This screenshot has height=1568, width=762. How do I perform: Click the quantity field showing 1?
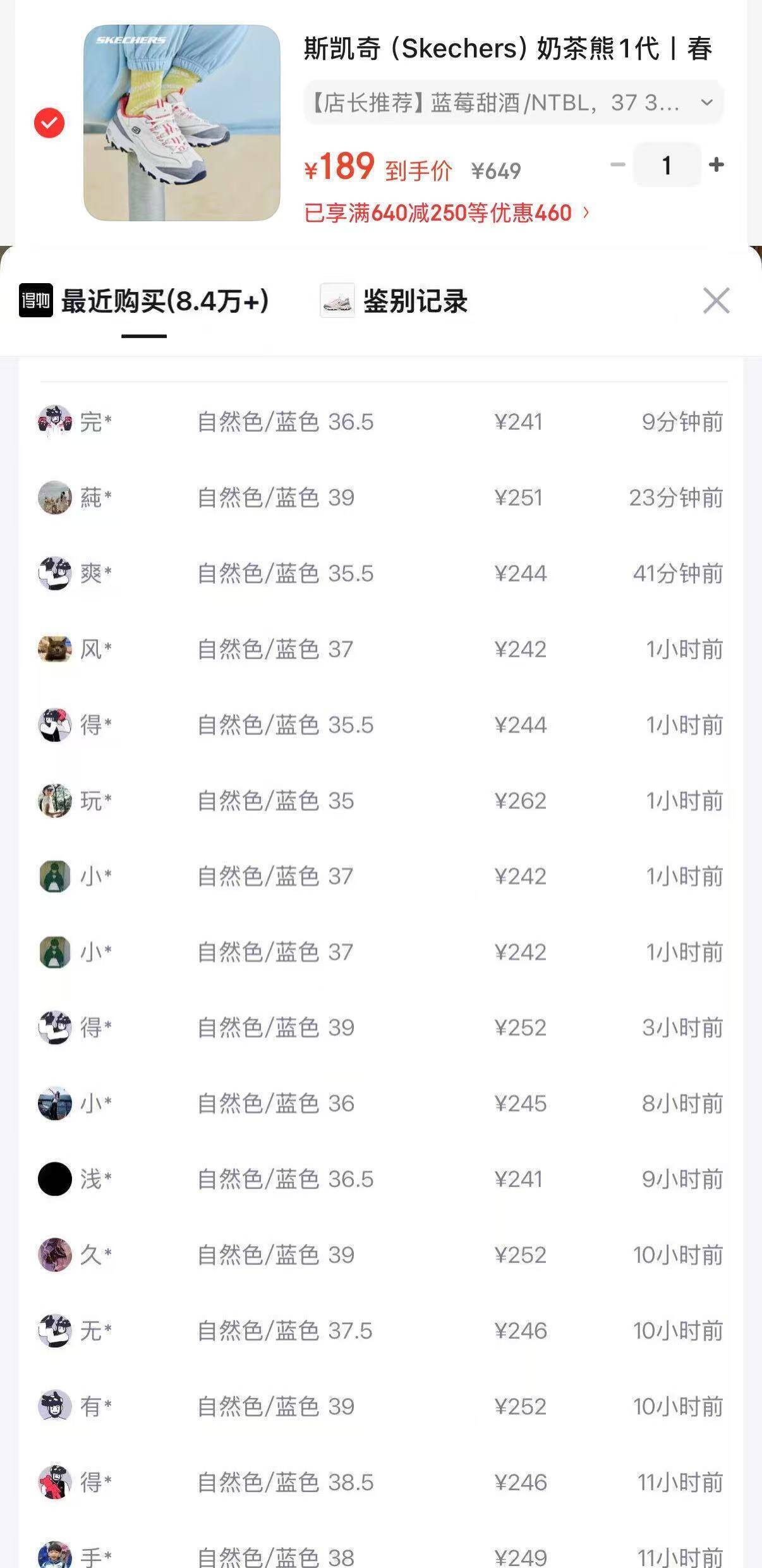coord(668,165)
